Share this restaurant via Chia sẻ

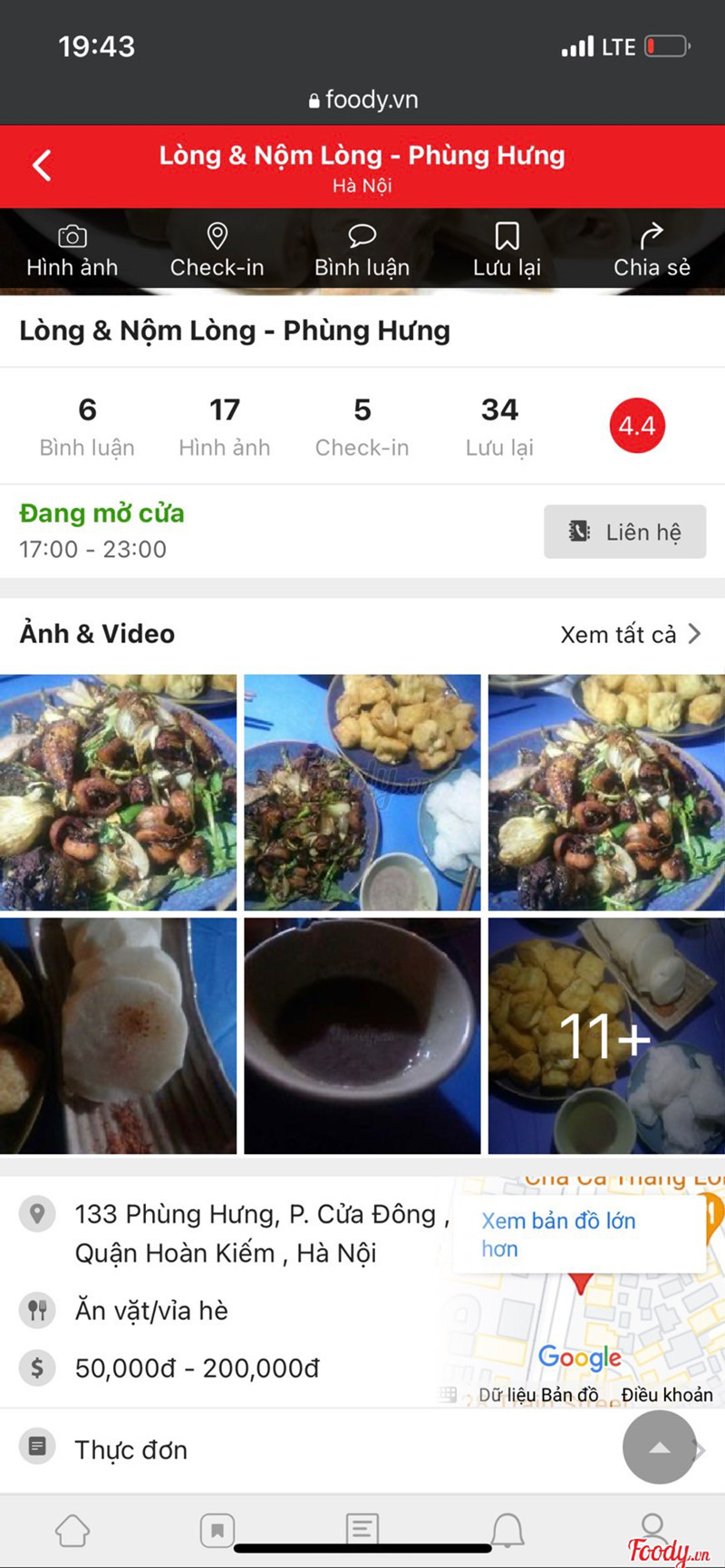[x=652, y=251]
